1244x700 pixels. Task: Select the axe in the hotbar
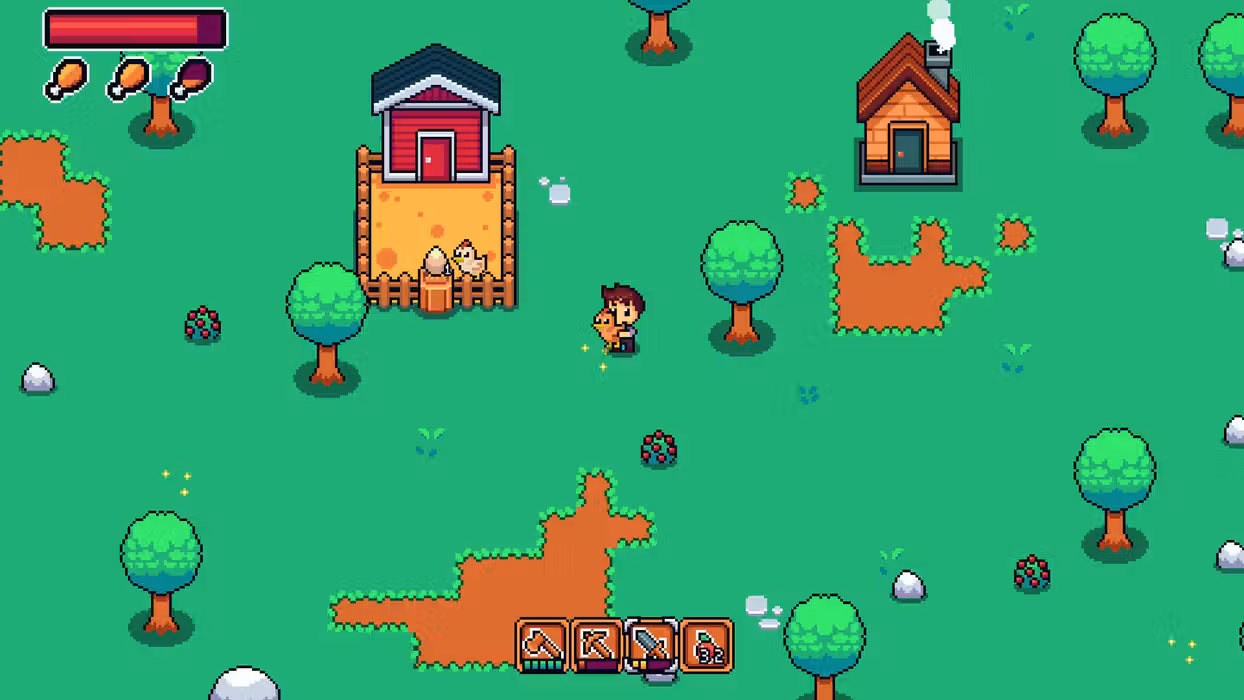click(x=543, y=645)
